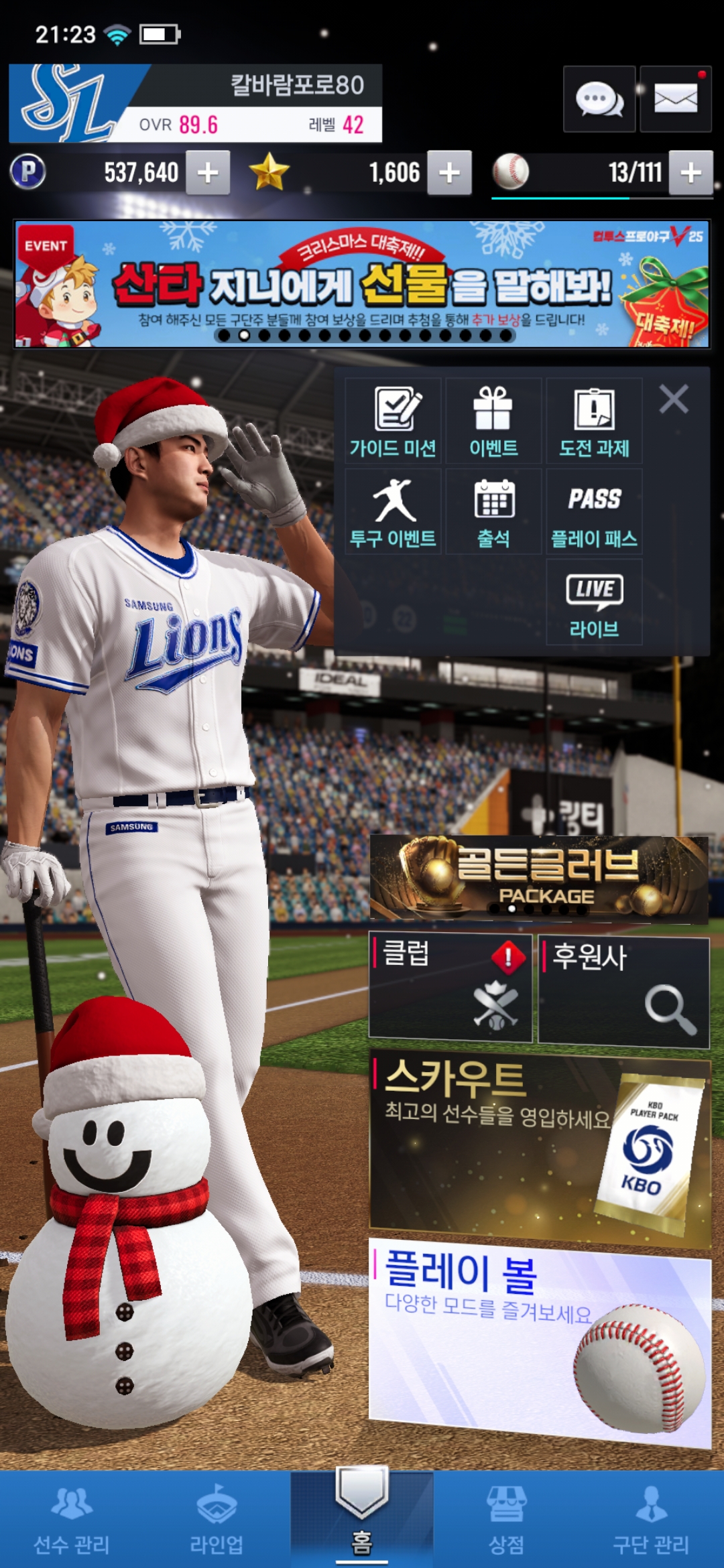Open the 이벤트 gift menu
Screen dimensions: 724x1568
(x=493, y=421)
